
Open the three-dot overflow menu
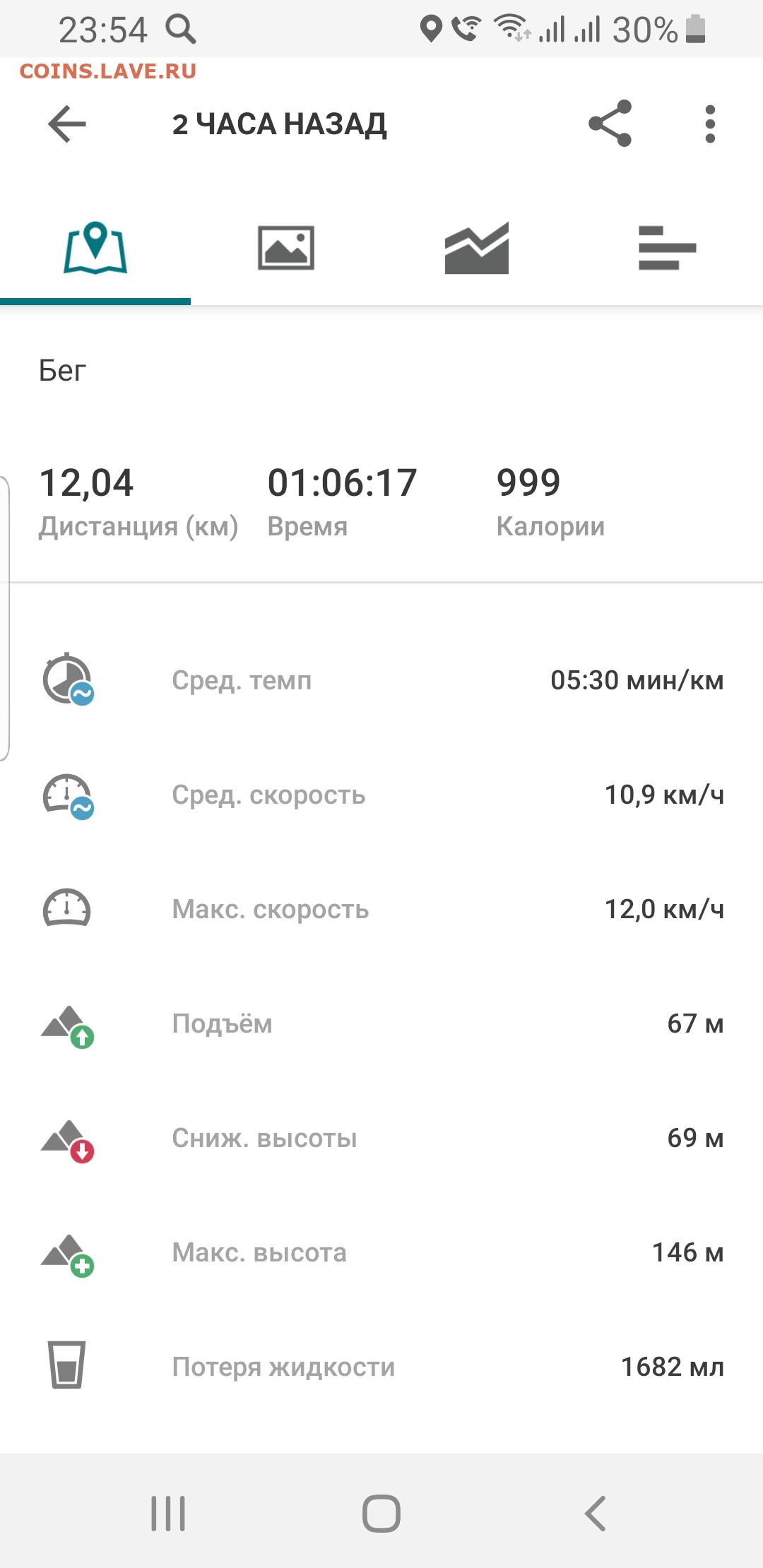pos(710,124)
